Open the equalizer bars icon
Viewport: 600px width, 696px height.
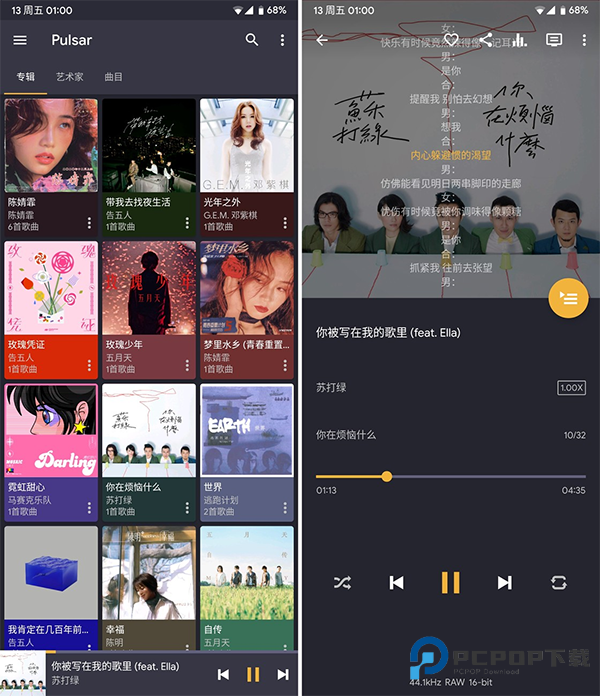click(x=519, y=40)
